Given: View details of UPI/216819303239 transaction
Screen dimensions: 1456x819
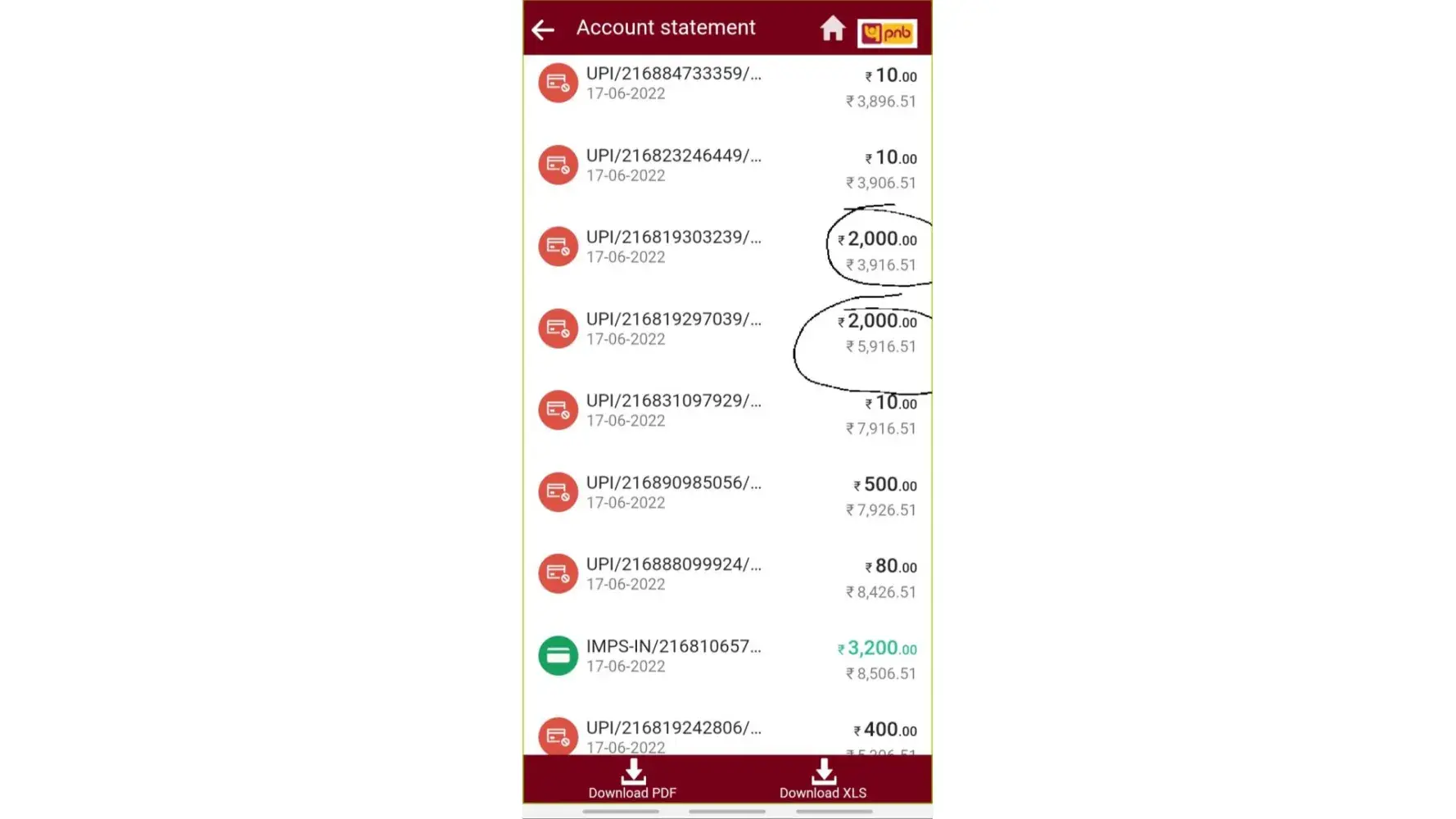Looking at the screenshot, I should (x=673, y=247).
